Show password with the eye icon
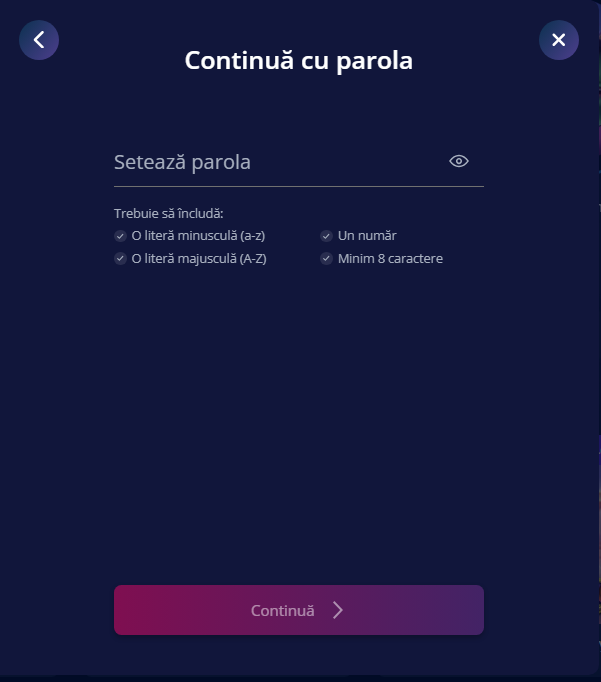The width and height of the screenshot is (601, 682). tap(459, 161)
